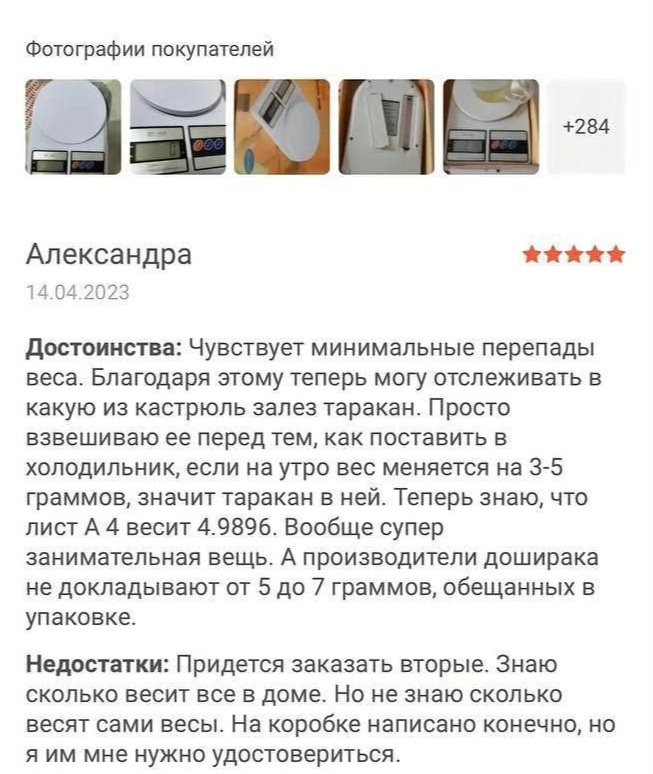Open the +284 more buyer photos tile
The image size is (653, 774).
[x=586, y=127]
